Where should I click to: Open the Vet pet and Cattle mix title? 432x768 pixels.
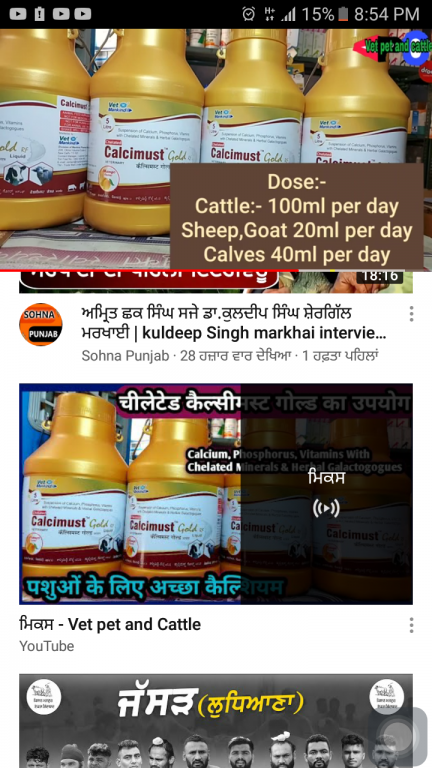(x=110, y=624)
